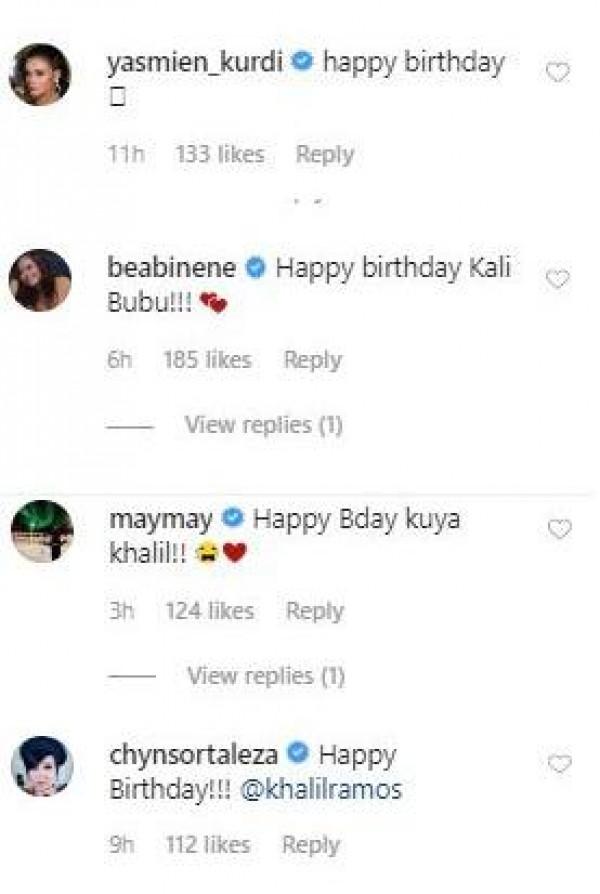View replies under maymay's comment
The width and height of the screenshot is (600, 894).
coord(265,676)
